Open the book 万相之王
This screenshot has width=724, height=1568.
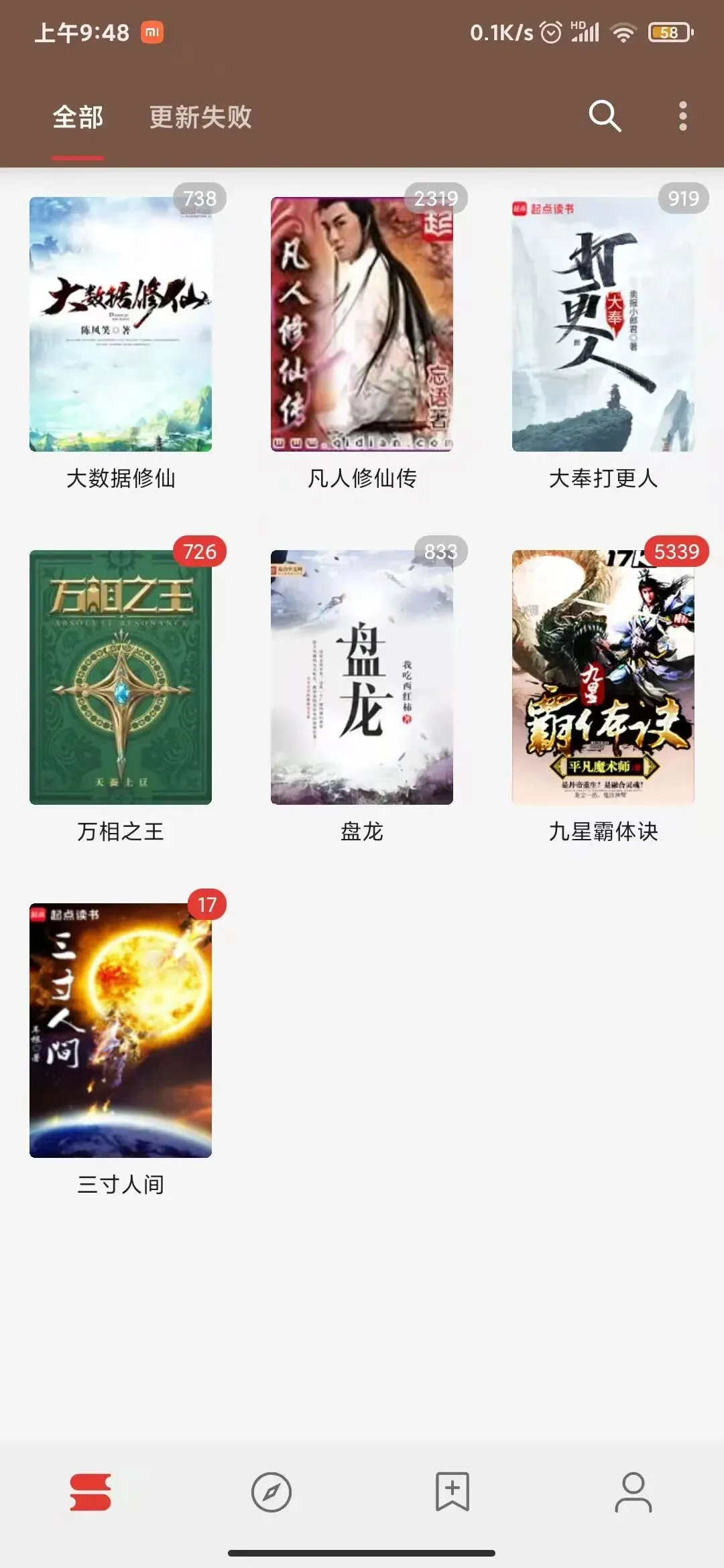point(121,677)
